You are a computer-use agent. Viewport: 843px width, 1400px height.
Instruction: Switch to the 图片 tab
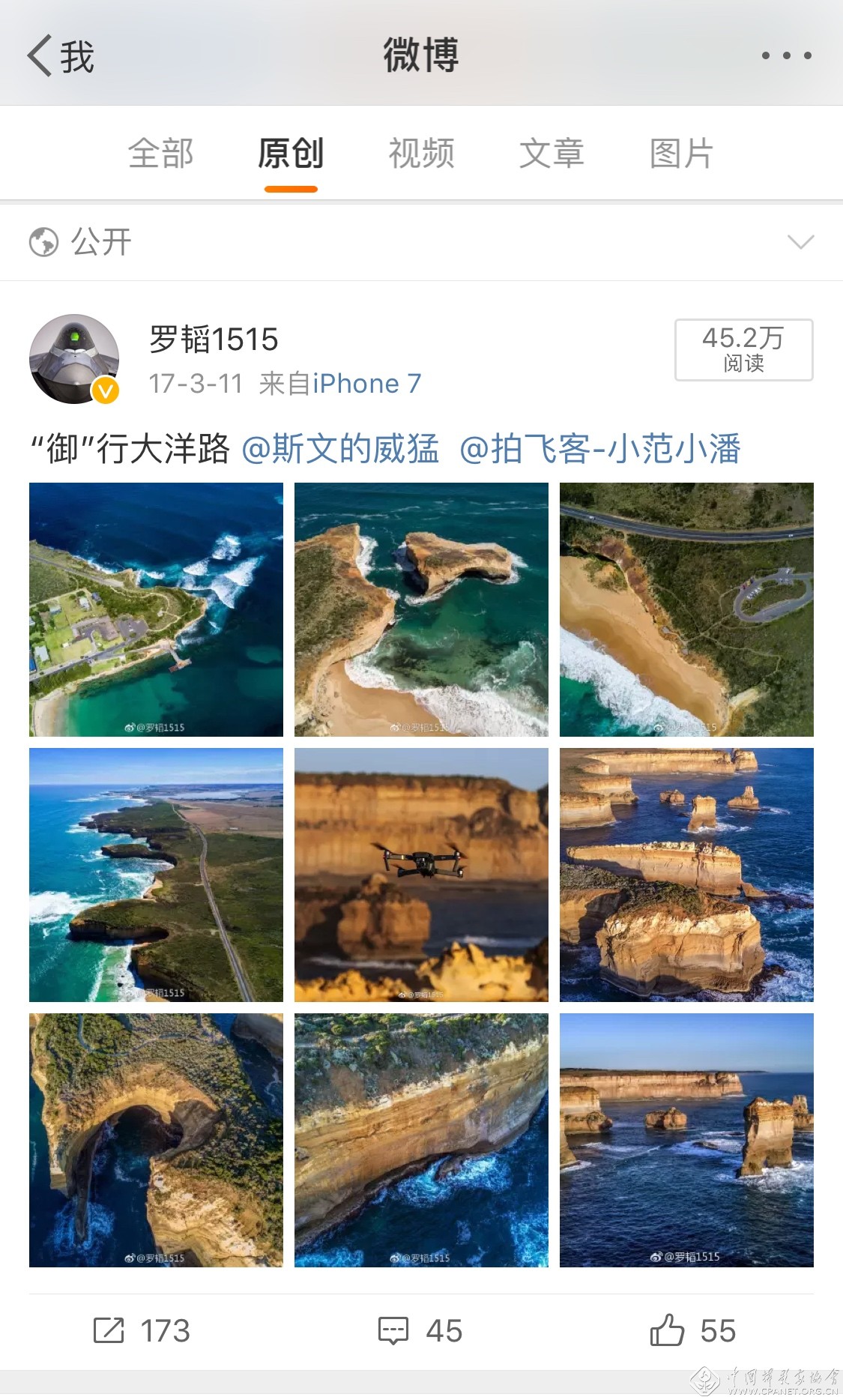coord(682,154)
